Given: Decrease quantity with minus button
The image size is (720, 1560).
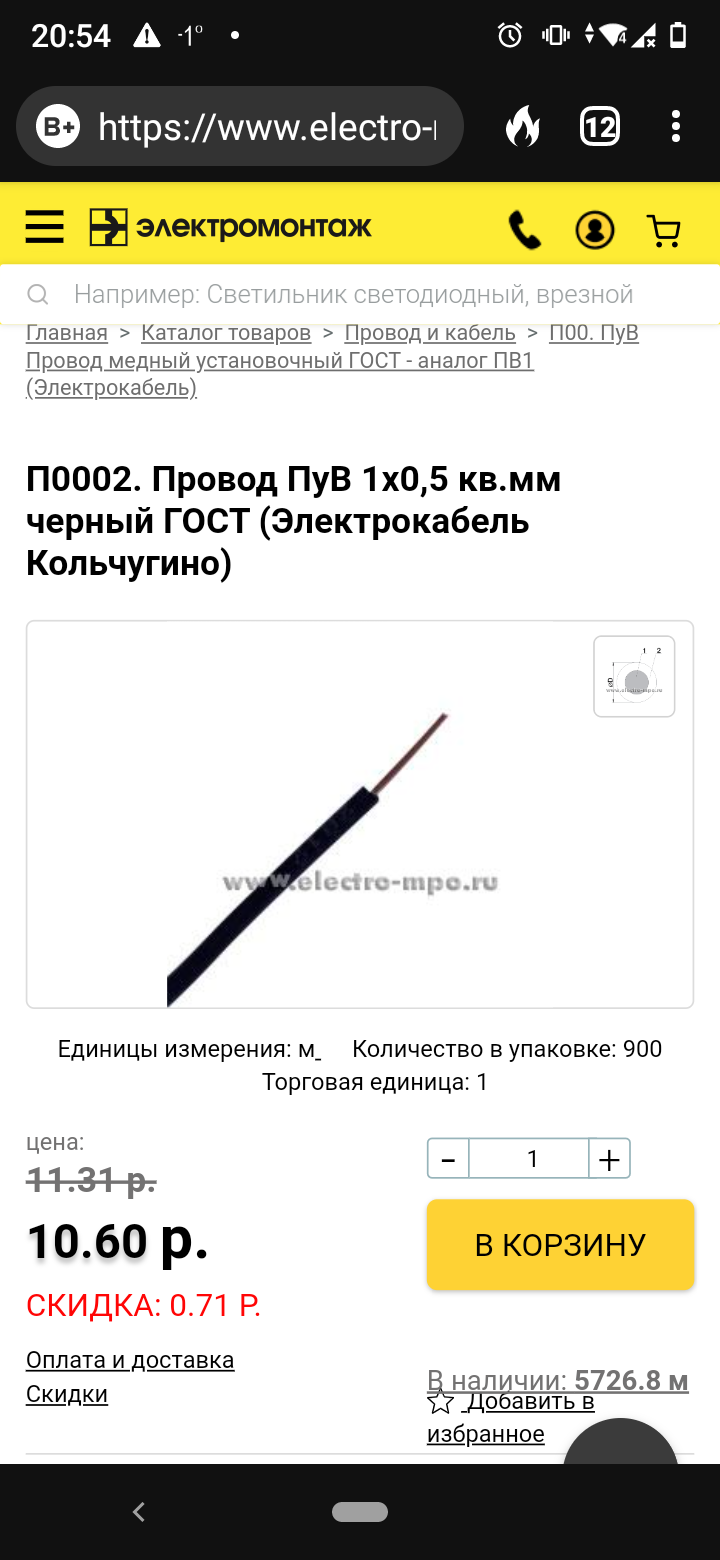Looking at the screenshot, I should click(448, 1159).
